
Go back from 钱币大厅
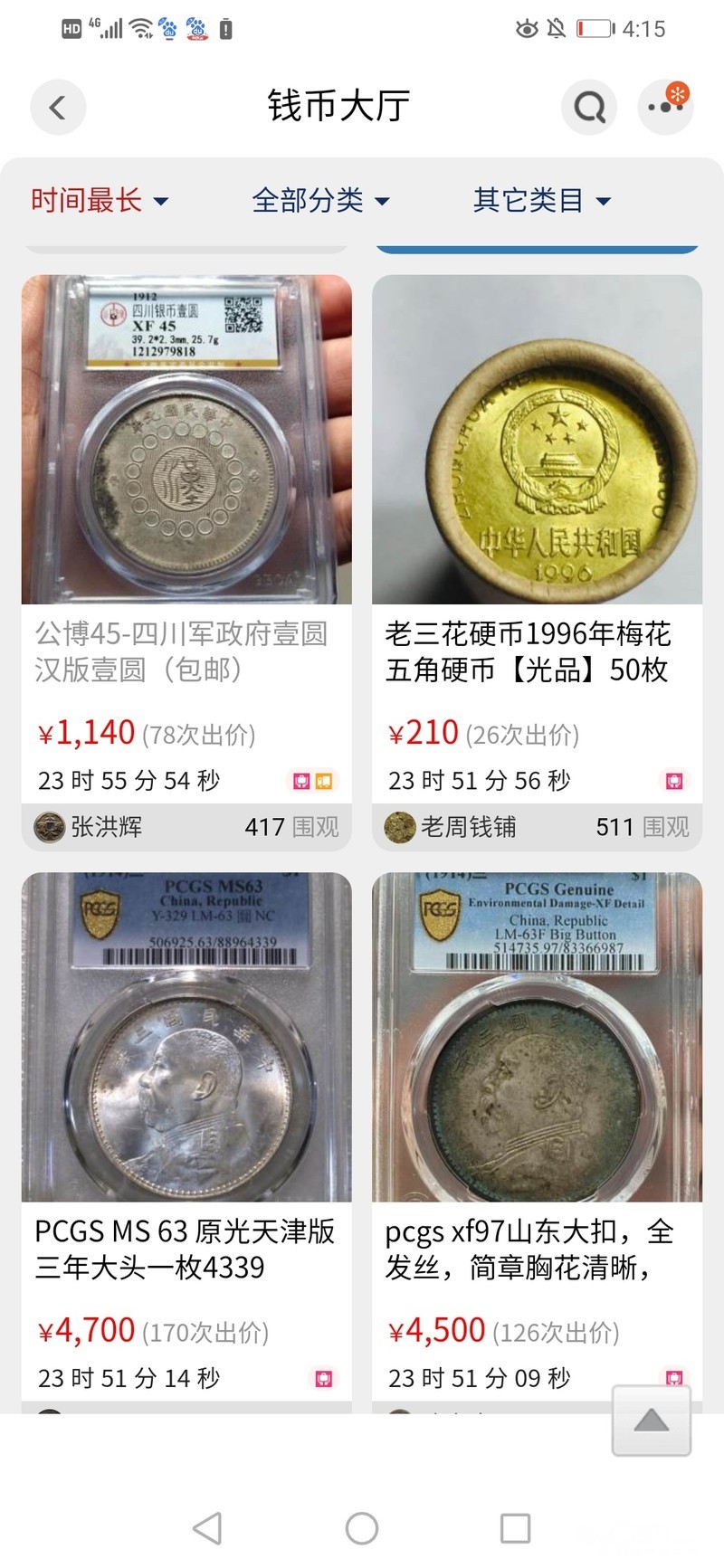point(58,108)
